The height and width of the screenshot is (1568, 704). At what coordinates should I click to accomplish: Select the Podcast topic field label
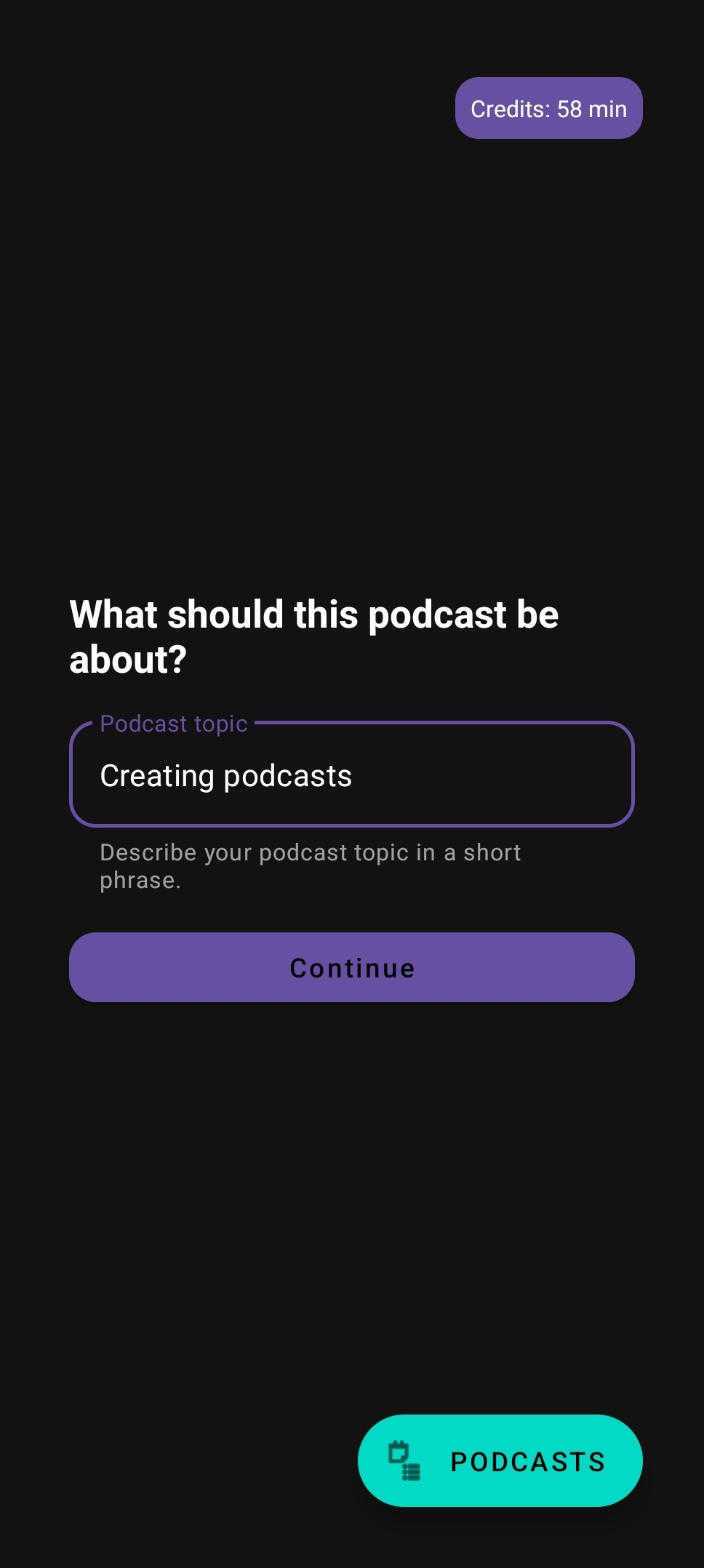pos(173,723)
